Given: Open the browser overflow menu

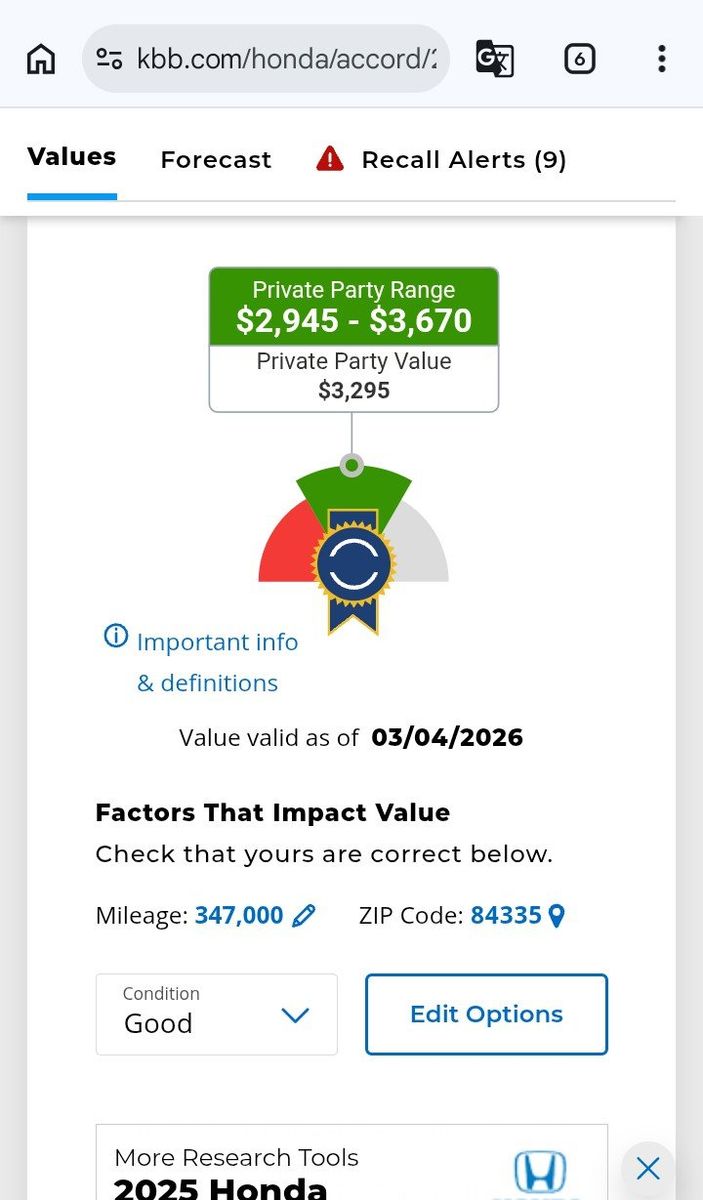Looking at the screenshot, I should (661, 59).
